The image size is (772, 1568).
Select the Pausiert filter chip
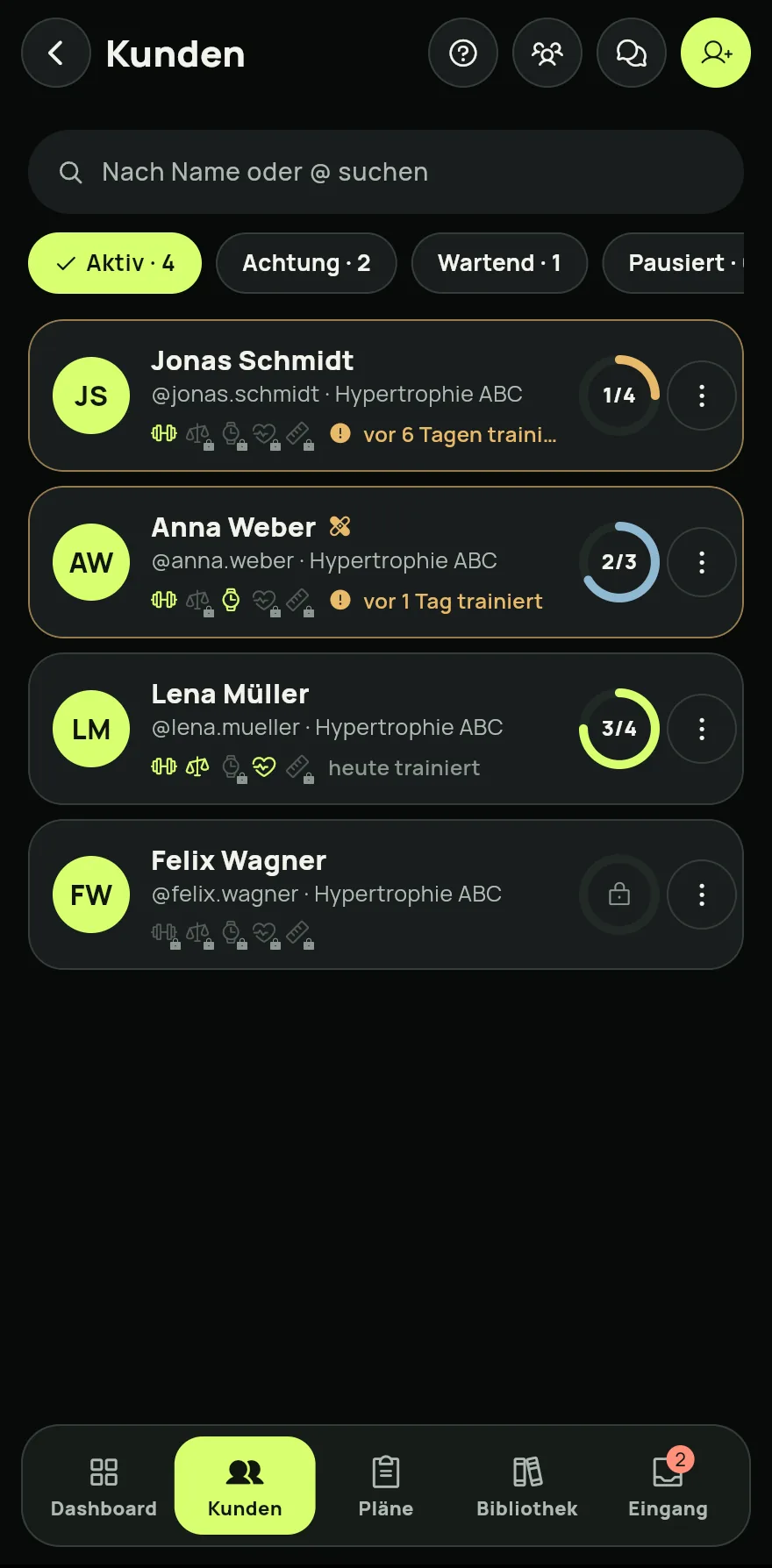tap(673, 263)
